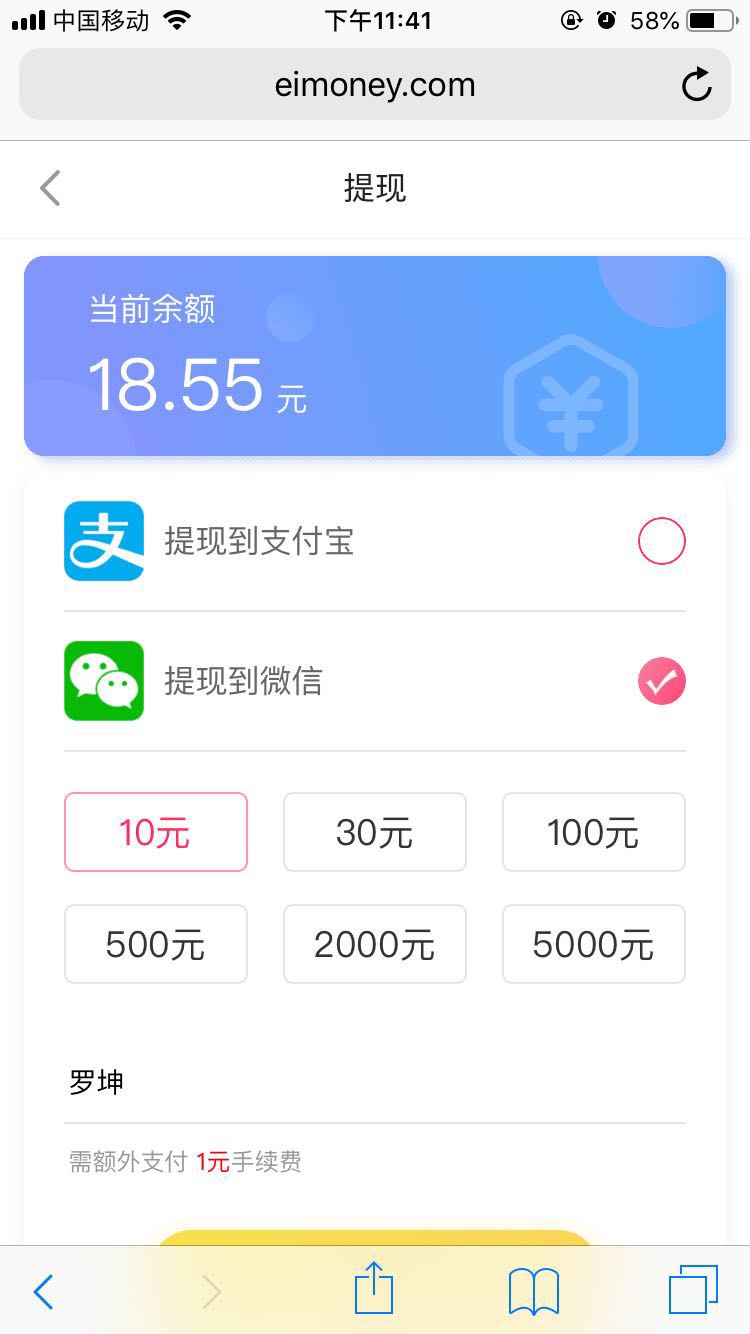Show open Safari tabs
The height and width of the screenshot is (1334, 750).
click(693, 1290)
